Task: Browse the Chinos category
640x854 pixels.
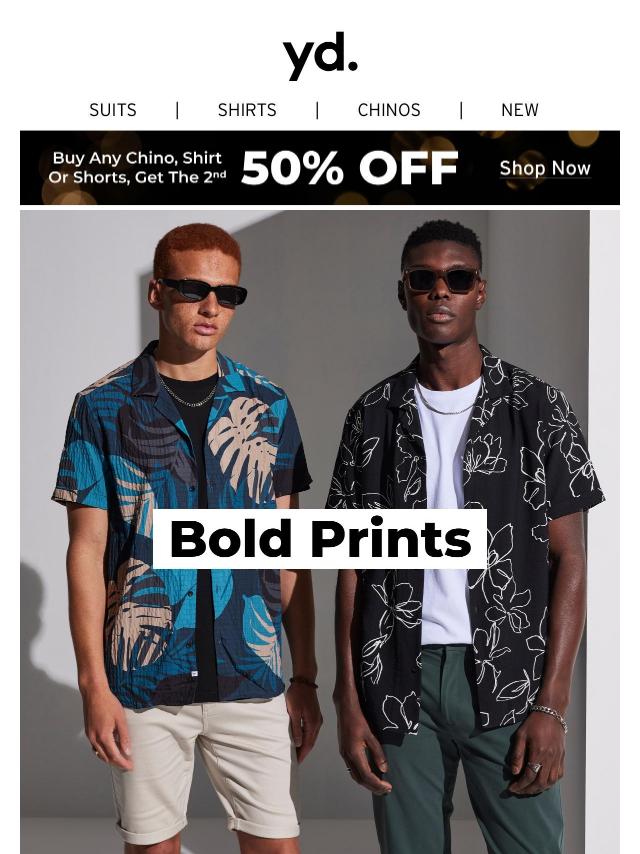Action: 389,110
